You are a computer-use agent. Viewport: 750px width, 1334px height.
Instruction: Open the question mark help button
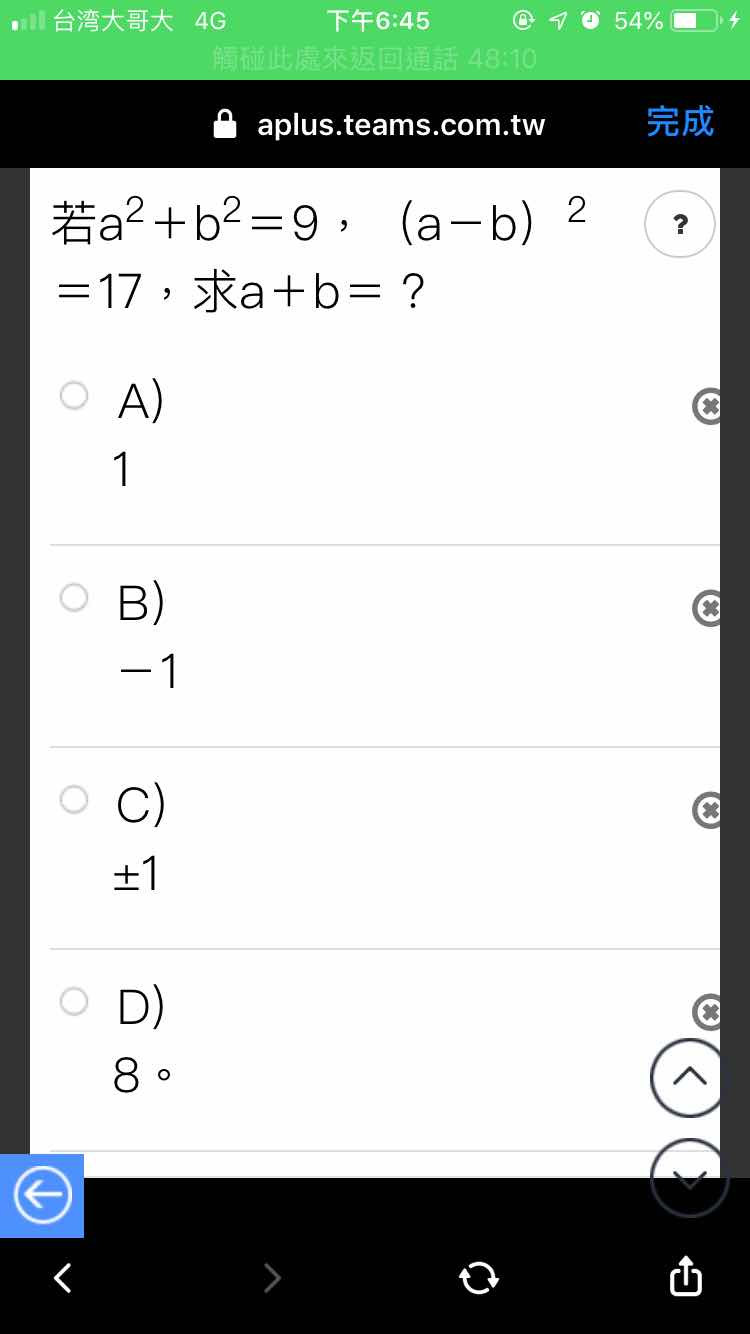click(680, 224)
